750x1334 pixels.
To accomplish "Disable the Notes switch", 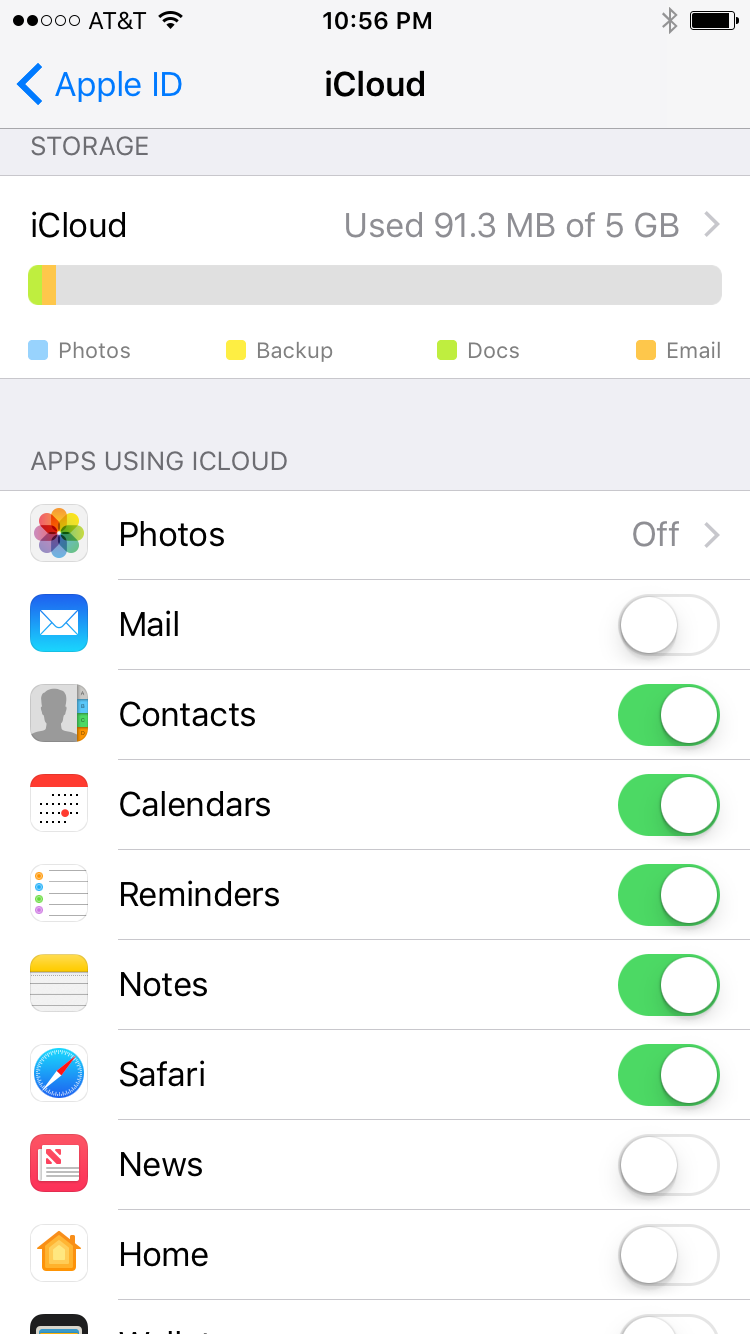I will click(x=668, y=985).
